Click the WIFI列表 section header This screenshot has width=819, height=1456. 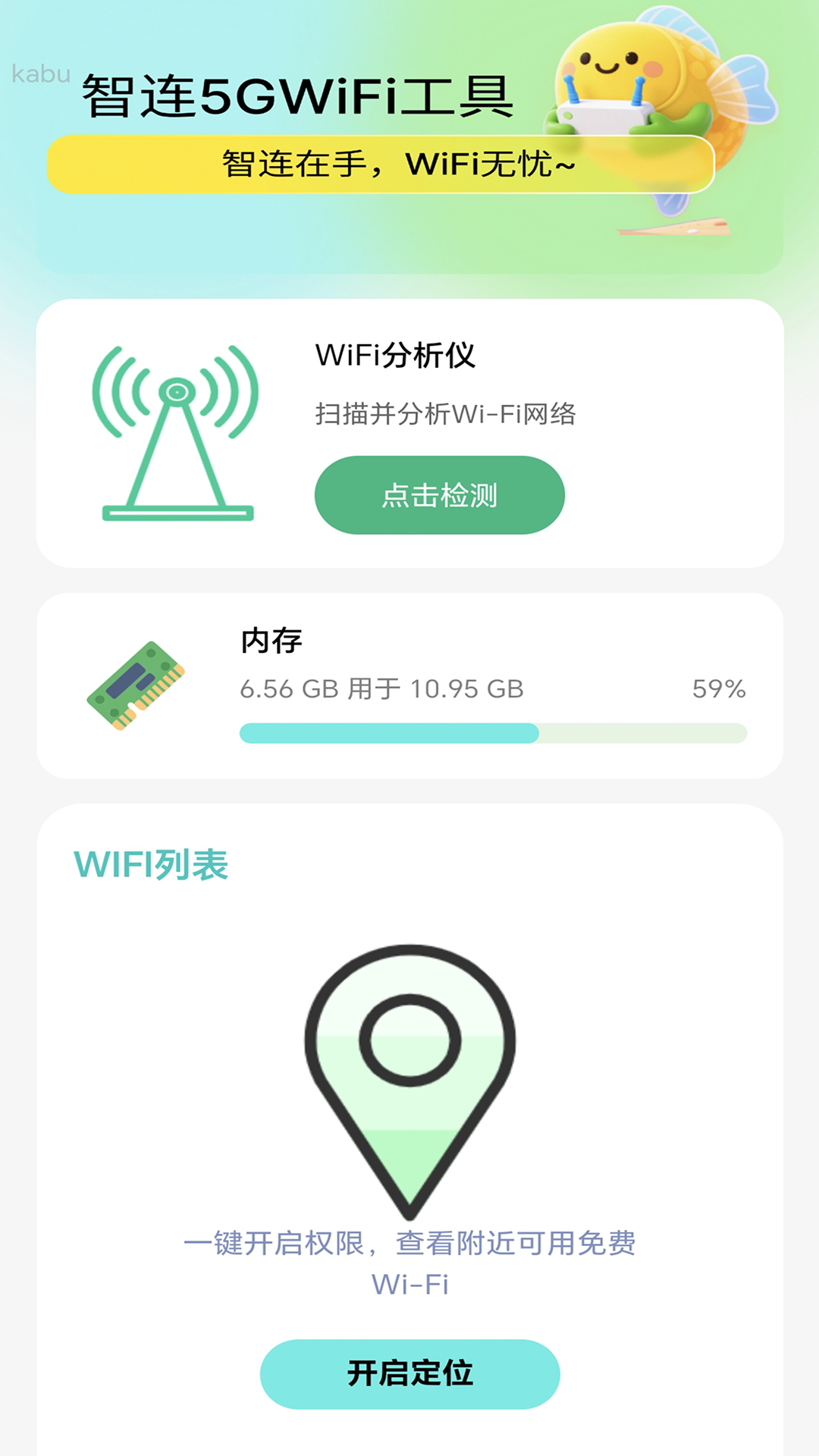tap(150, 863)
